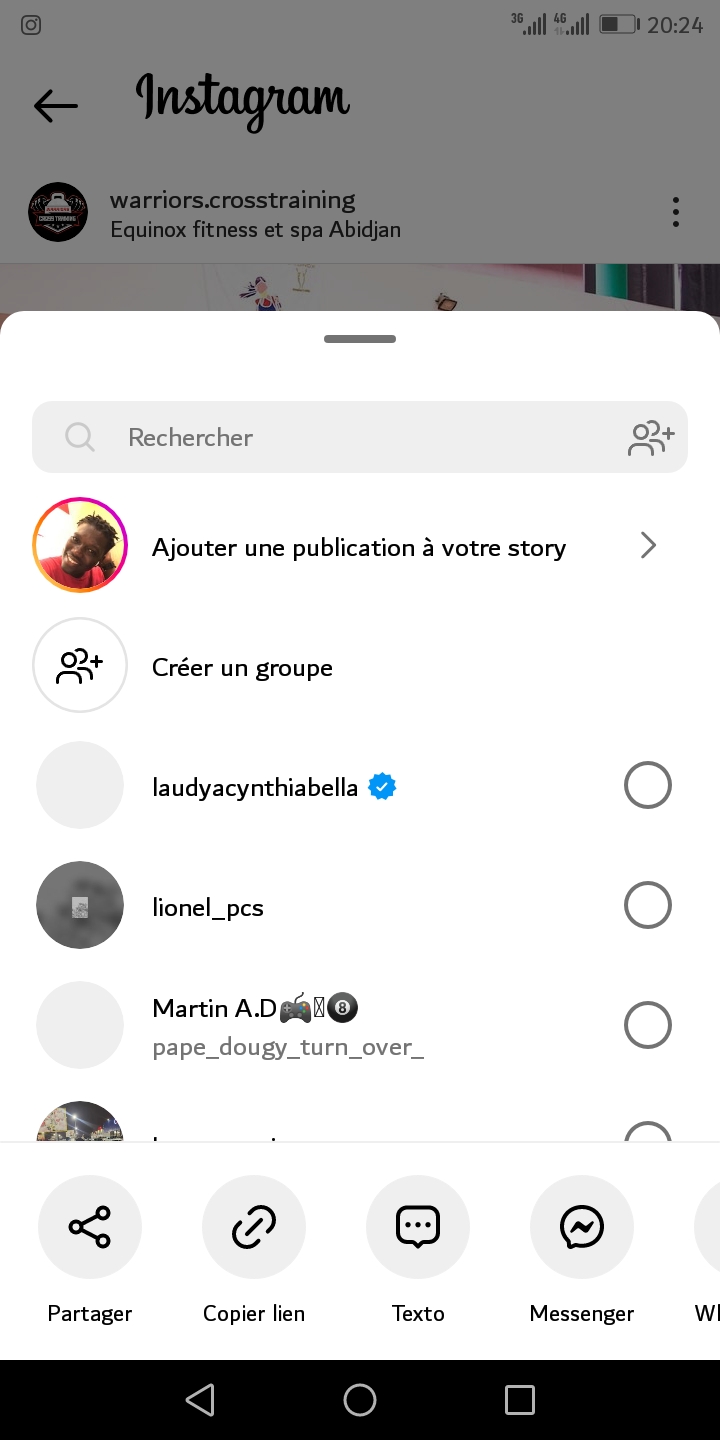This screenshot has width=720, height=1440.
Task: Select laudyacynthiabella as recipient
Action: 647,786
